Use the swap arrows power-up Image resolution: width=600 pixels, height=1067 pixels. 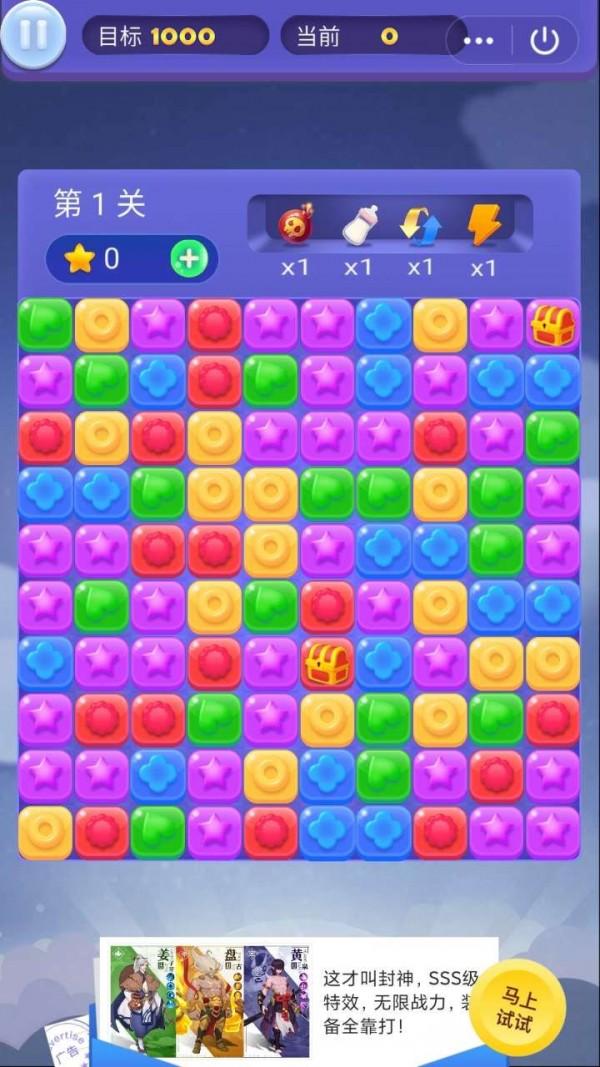point(421,226)
